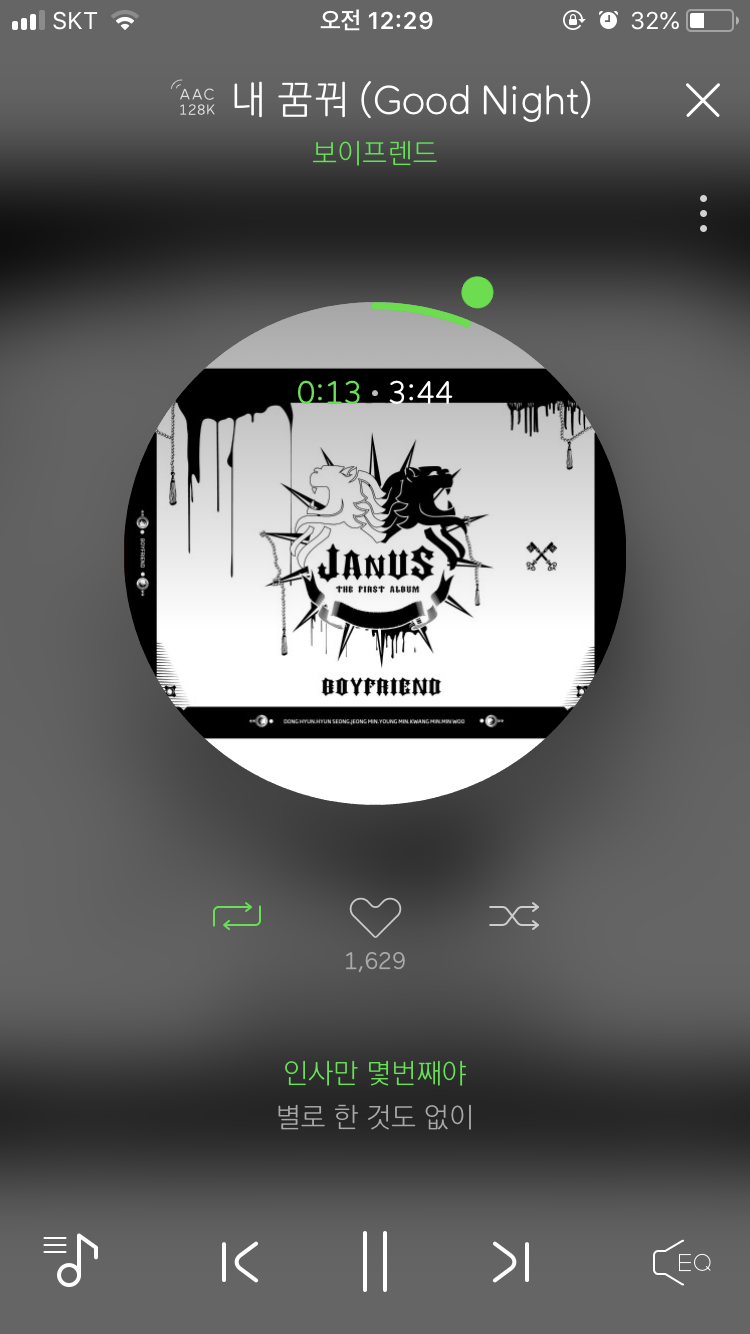Close the music player screen
750x1334 pixels.
[x=702, y=101]
